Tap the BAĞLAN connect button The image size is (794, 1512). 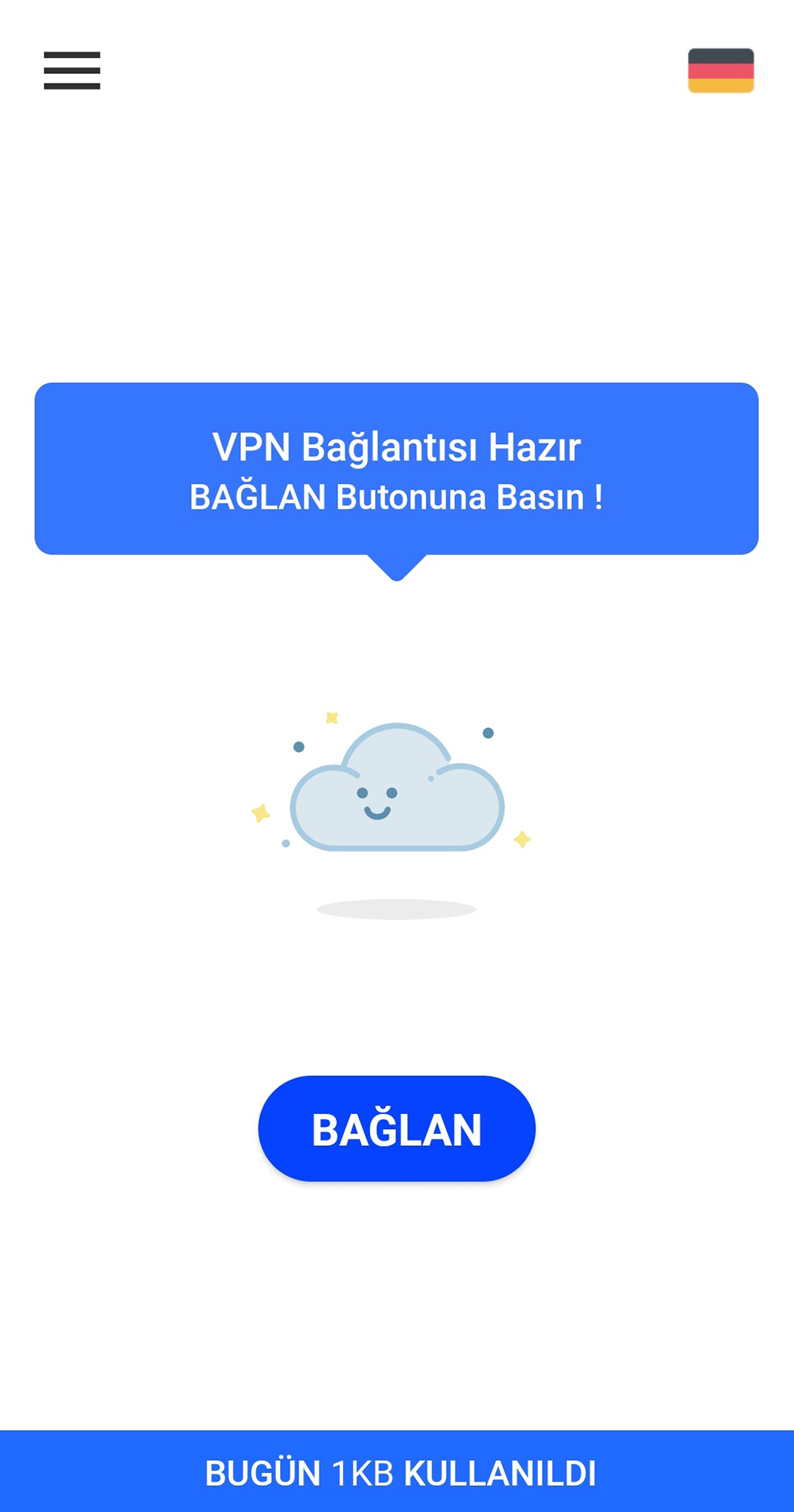click(396, 1128)
